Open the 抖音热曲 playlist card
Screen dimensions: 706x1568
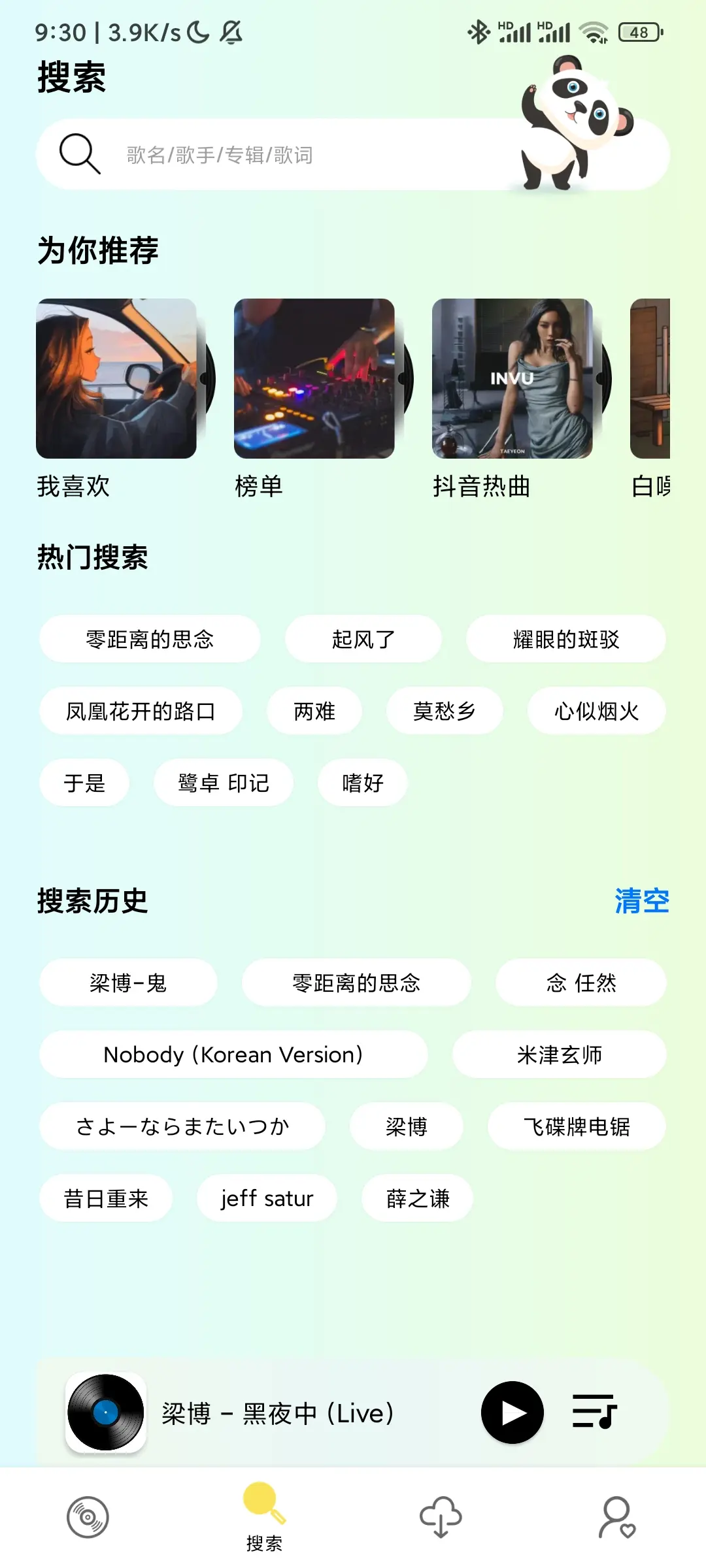(x=513, y=379)
